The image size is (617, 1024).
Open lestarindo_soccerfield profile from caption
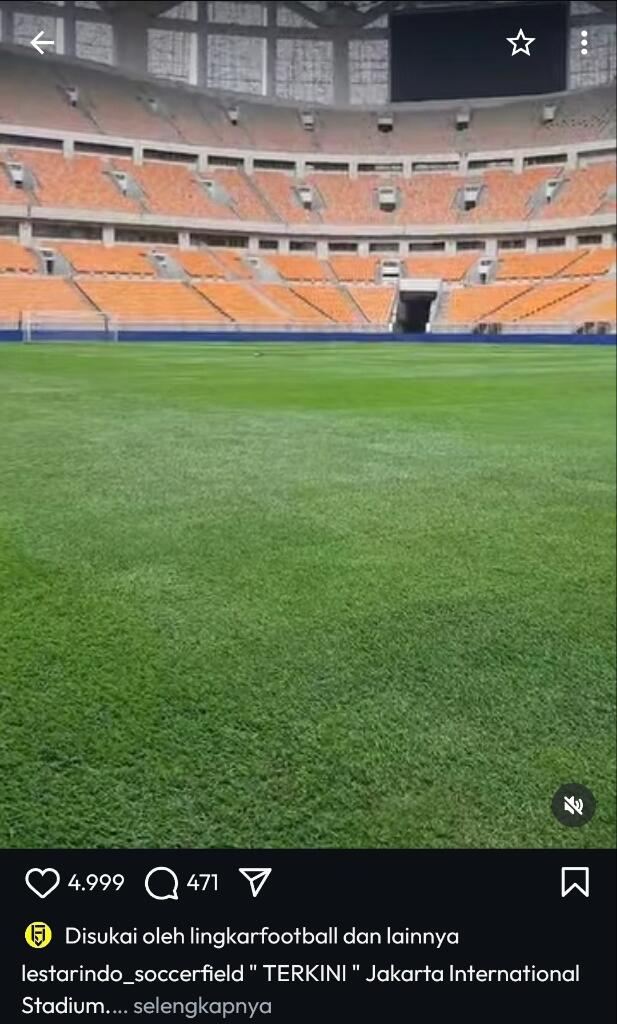132,974
